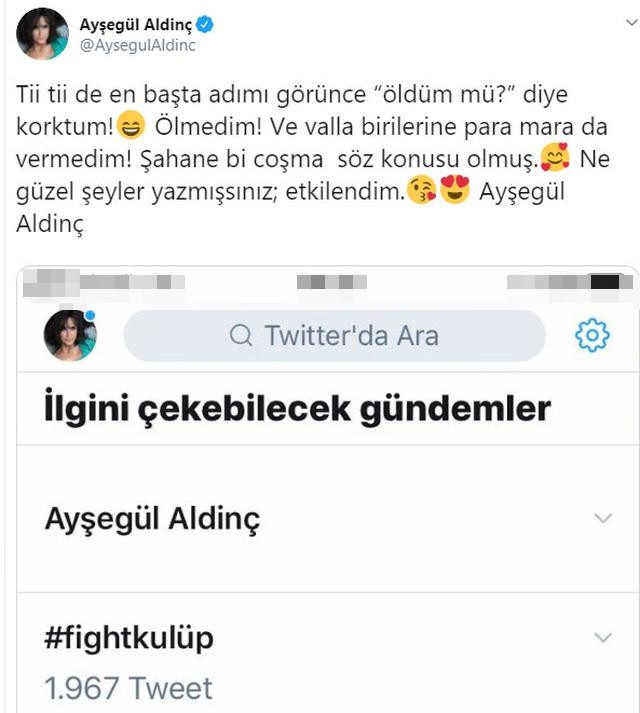This screenshot has height=713, width=640.
Task: Open Ayşegül Aldinç's profile picture
Action: pyautogui.click(x=42, y=34)
